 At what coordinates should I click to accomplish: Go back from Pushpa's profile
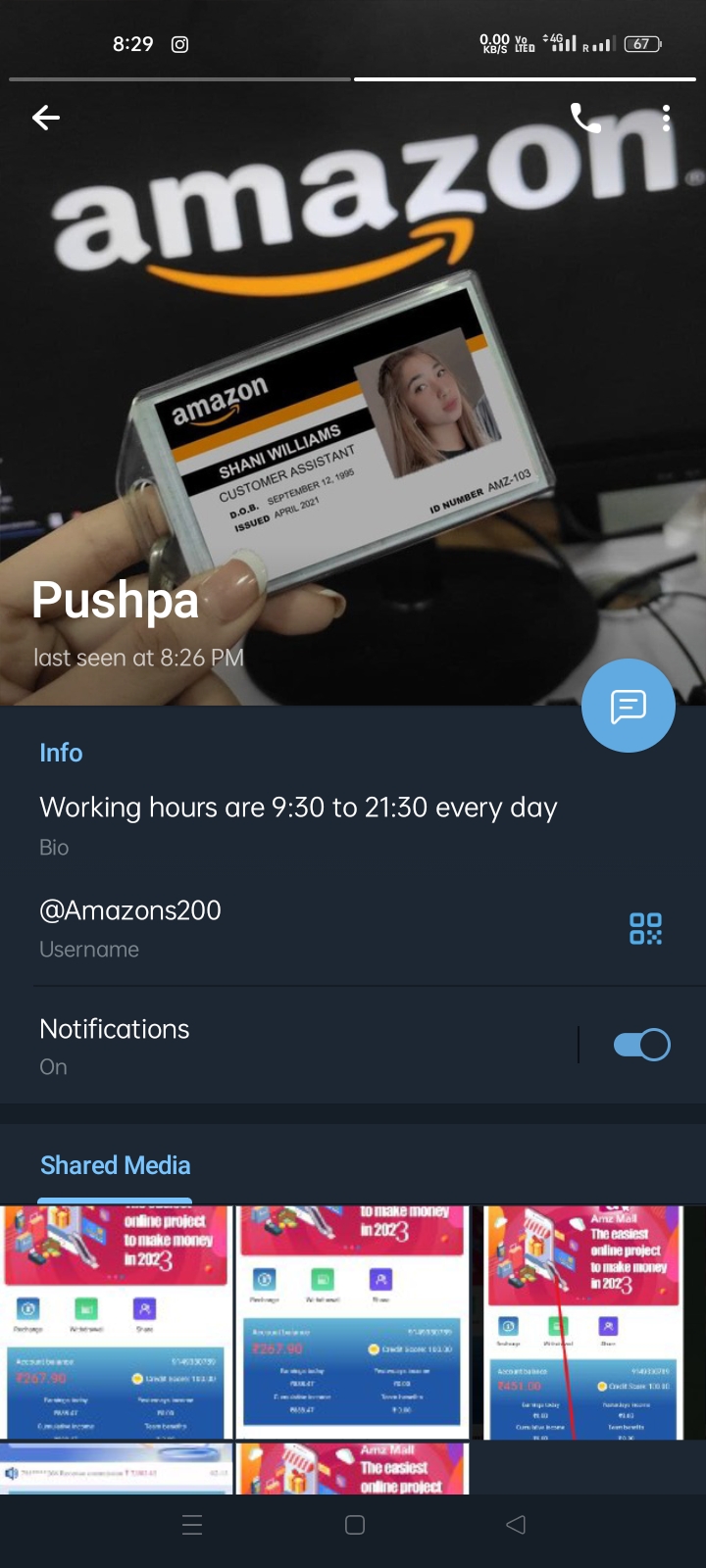coord(46,119)
